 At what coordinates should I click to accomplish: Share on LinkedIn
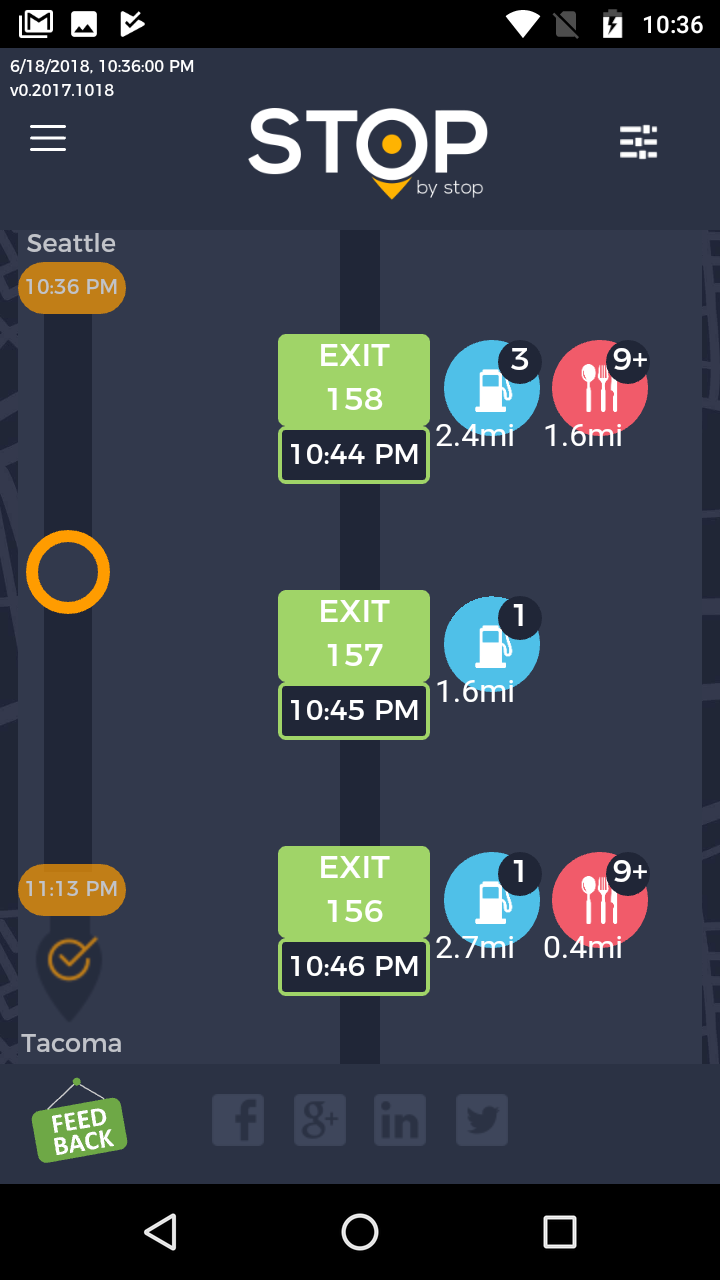click(400, 1120)
